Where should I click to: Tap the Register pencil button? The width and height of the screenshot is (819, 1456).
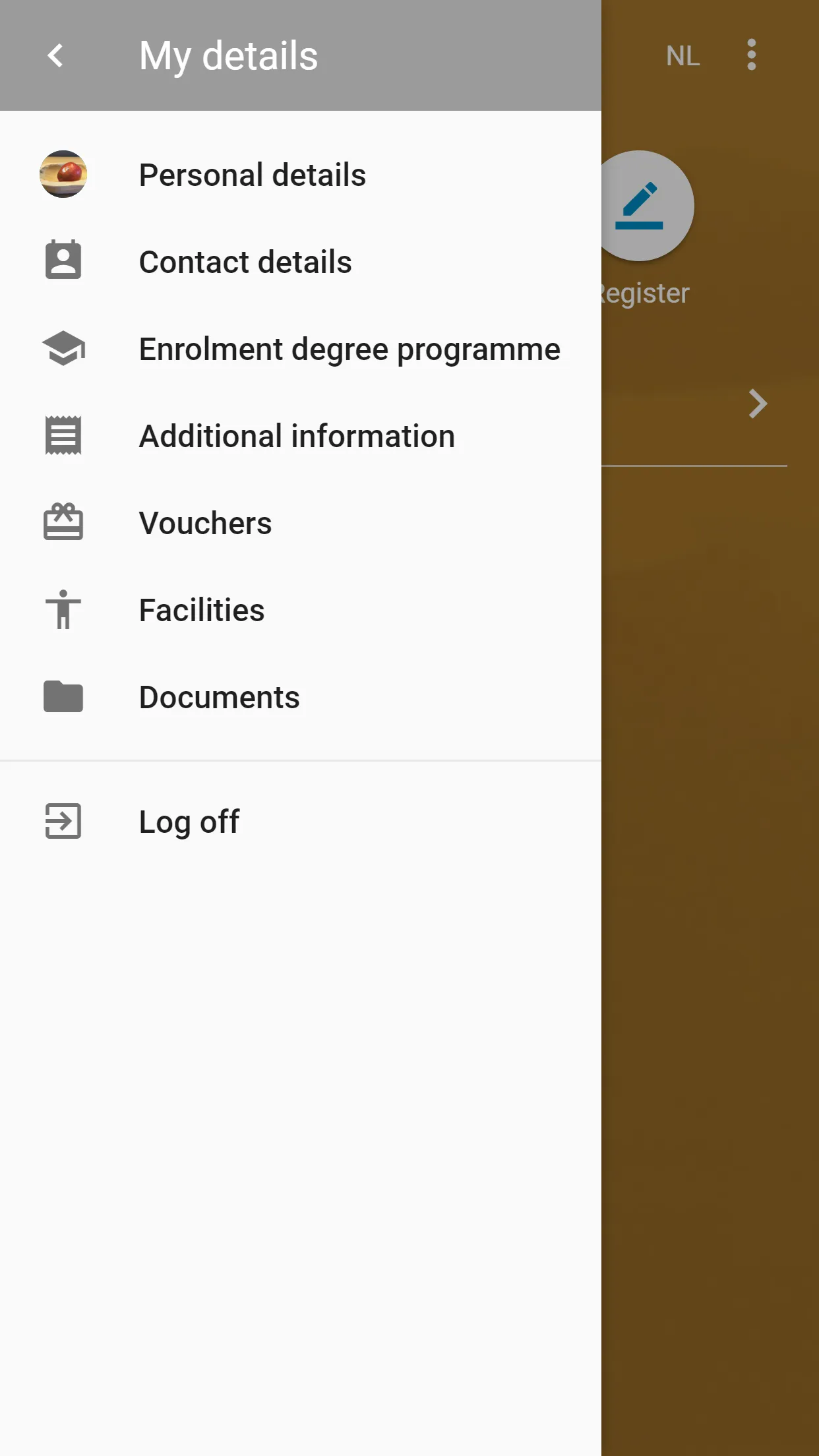(x=640, y=206)
